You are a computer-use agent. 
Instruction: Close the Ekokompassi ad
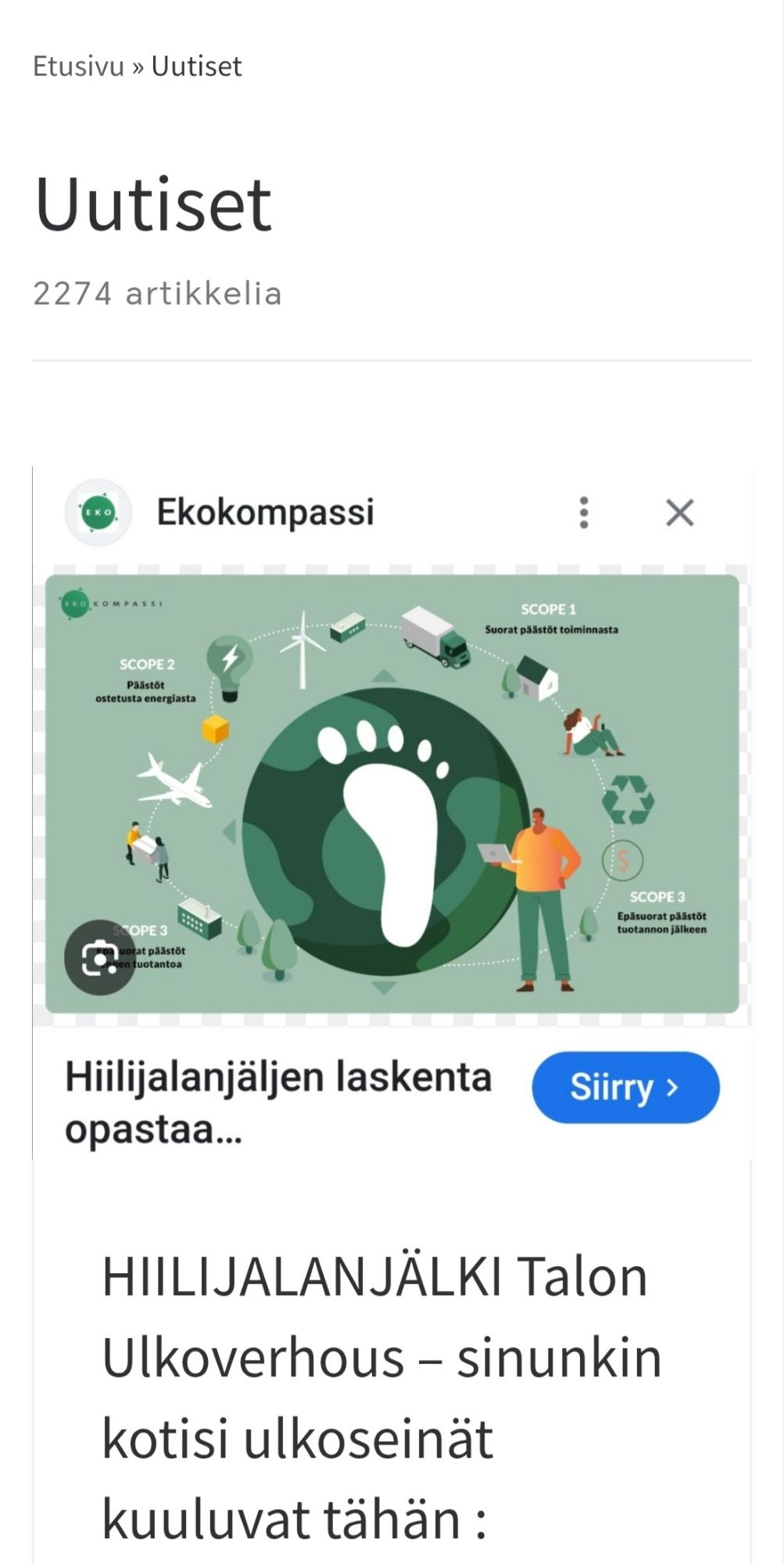(x=679, y=513)
